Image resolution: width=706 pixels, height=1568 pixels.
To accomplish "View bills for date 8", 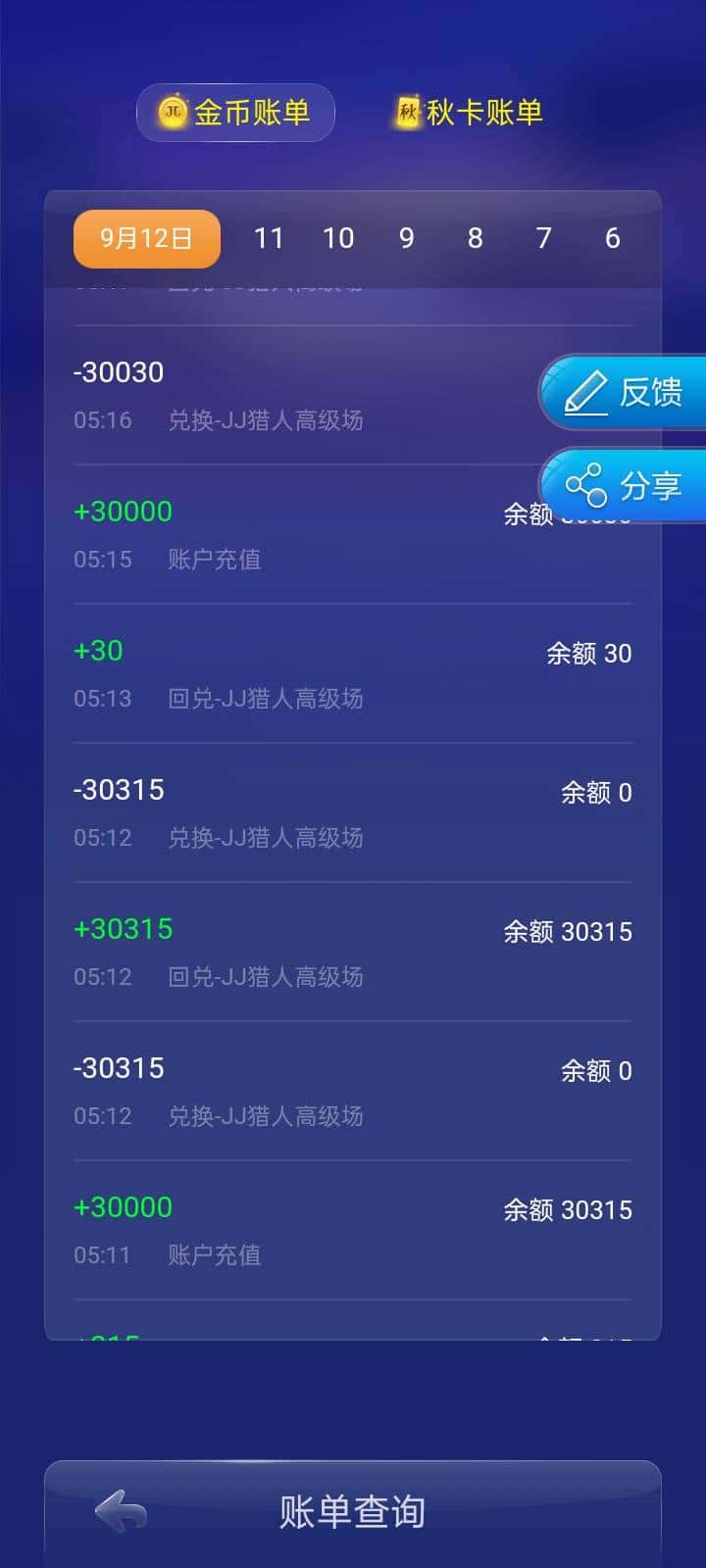I will tap(475, 238).
